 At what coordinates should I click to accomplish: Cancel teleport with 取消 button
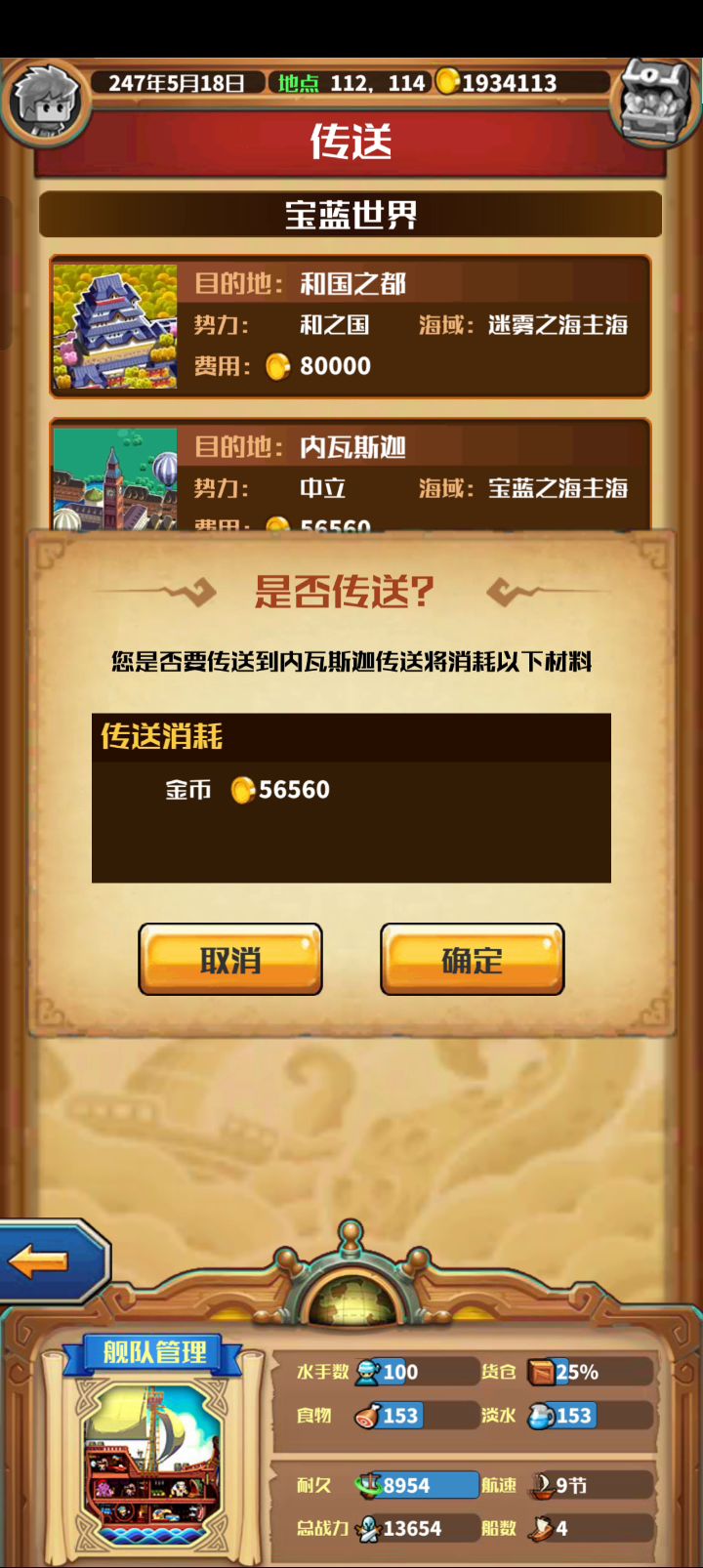click(230, 959)
